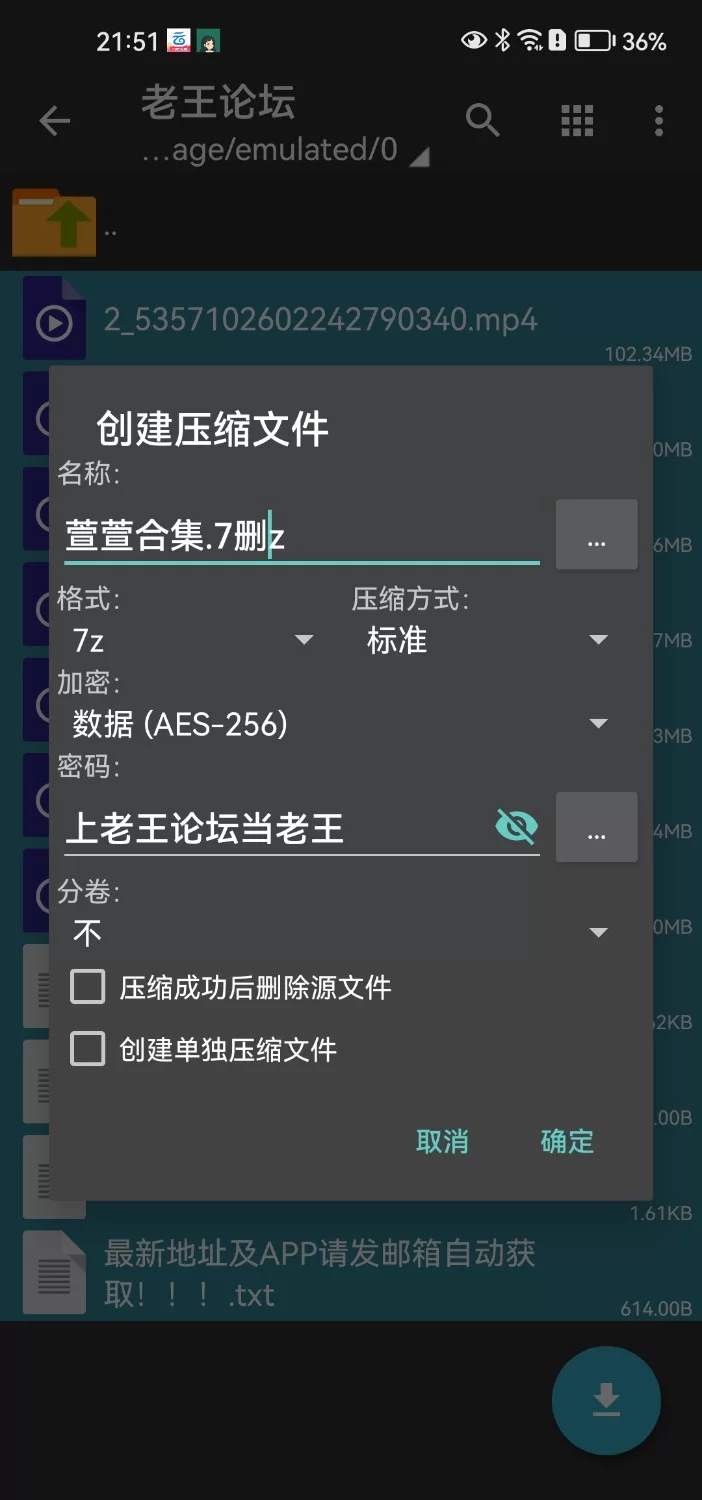Tap the archive name field
Screen dimensions: 702x1500
[300, 537]
